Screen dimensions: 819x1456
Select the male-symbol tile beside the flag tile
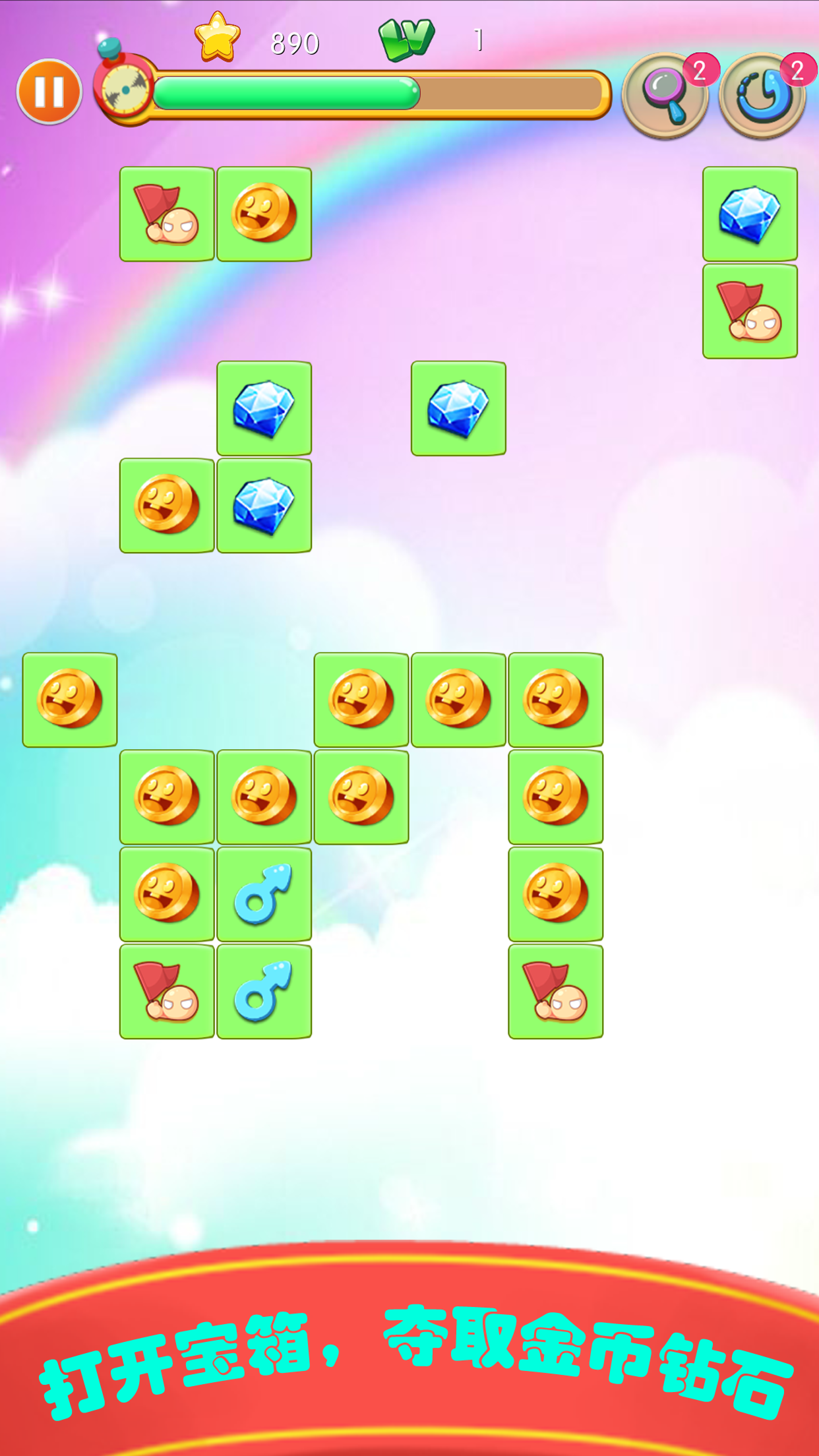point(264,991)
